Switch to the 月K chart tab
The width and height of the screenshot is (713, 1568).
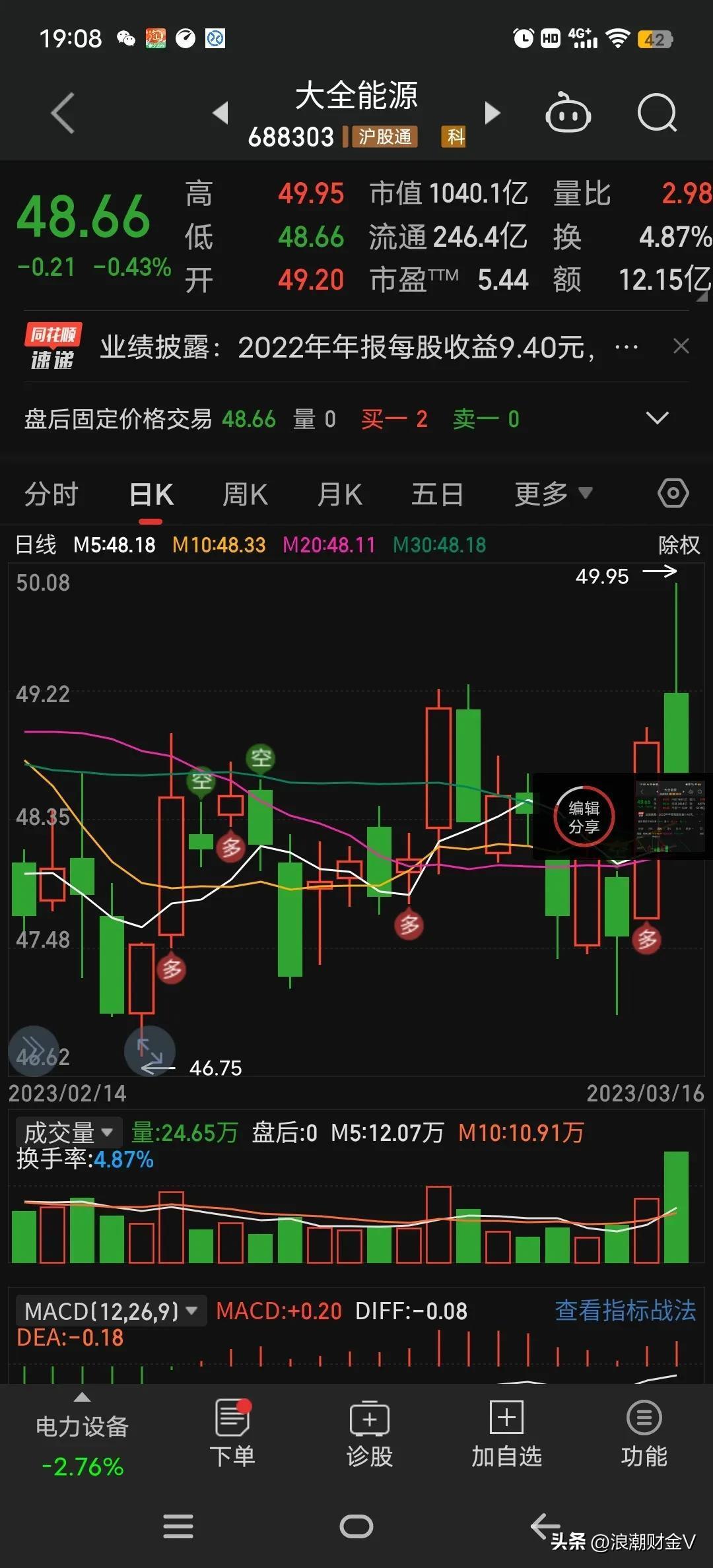(x=339, y=494)
